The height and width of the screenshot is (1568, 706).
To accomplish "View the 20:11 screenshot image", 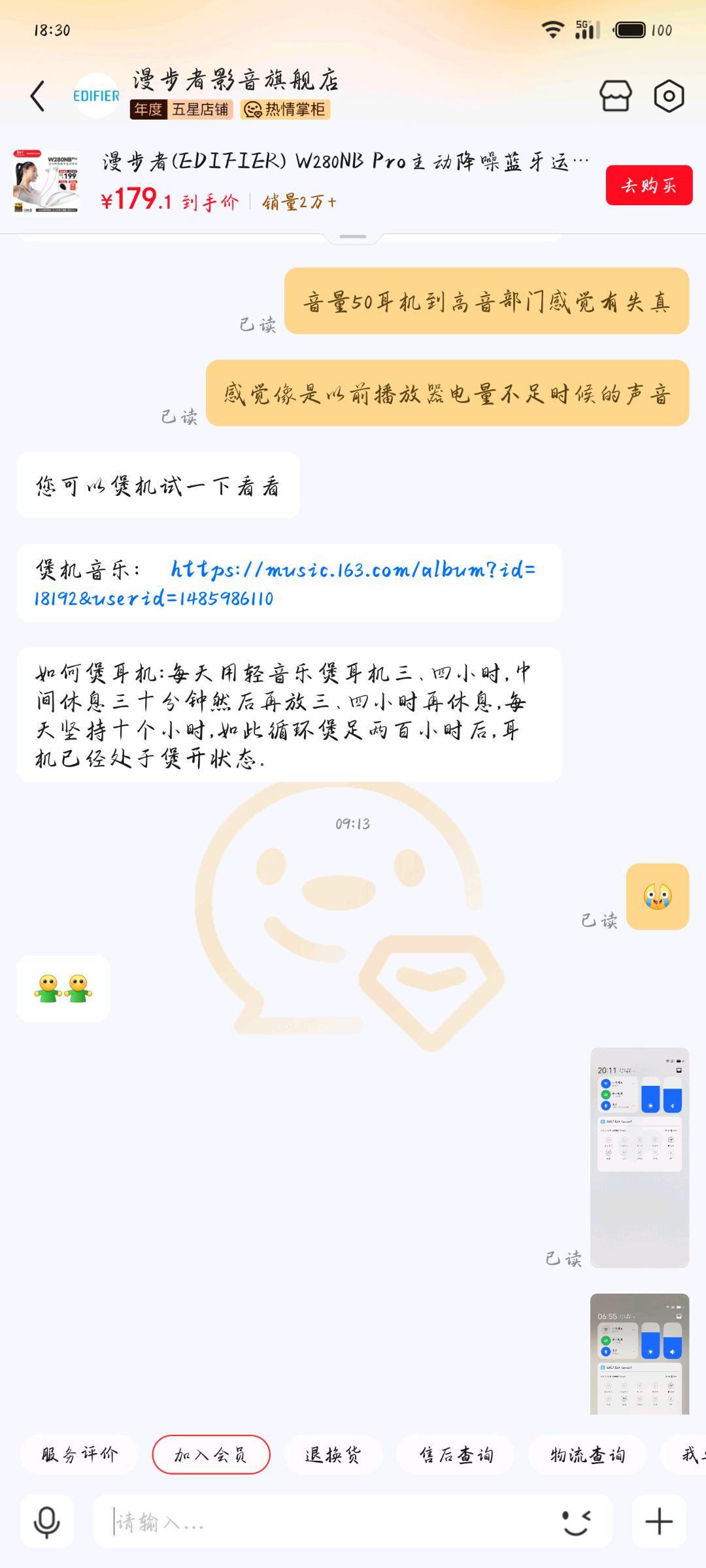I will coord(639,1157).
